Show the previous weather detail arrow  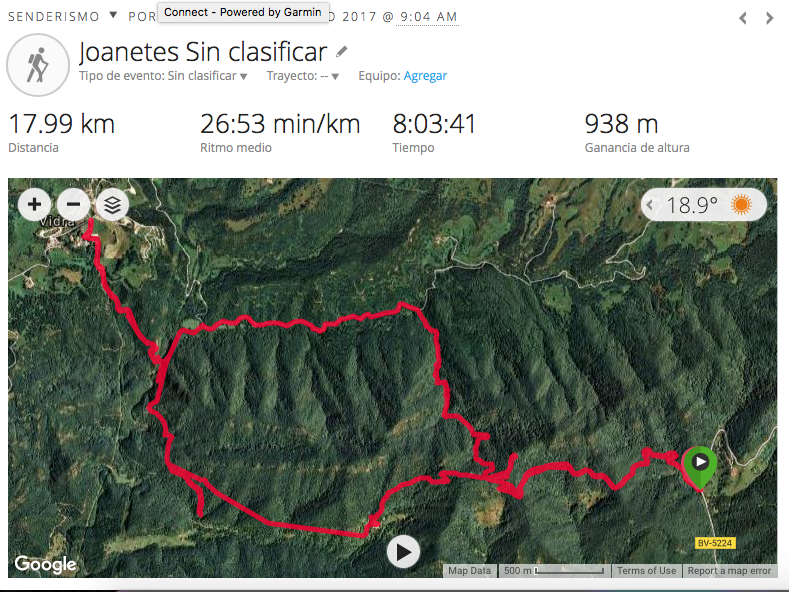(653, 205)
